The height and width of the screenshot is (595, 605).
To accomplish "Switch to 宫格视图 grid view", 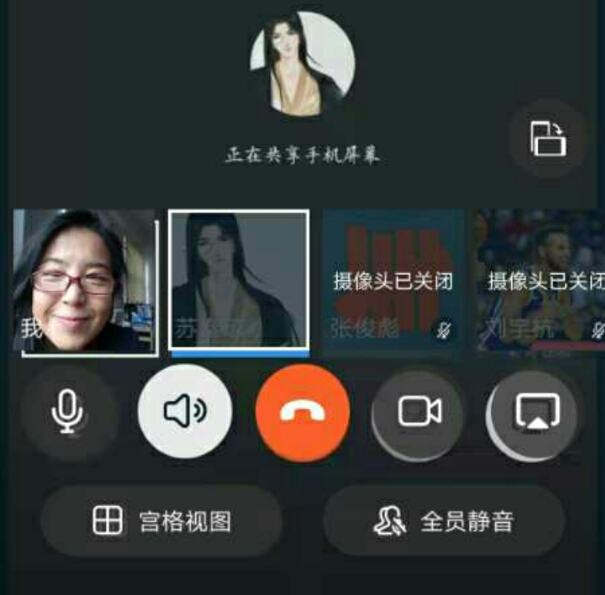I will click(x=161, y=521).
